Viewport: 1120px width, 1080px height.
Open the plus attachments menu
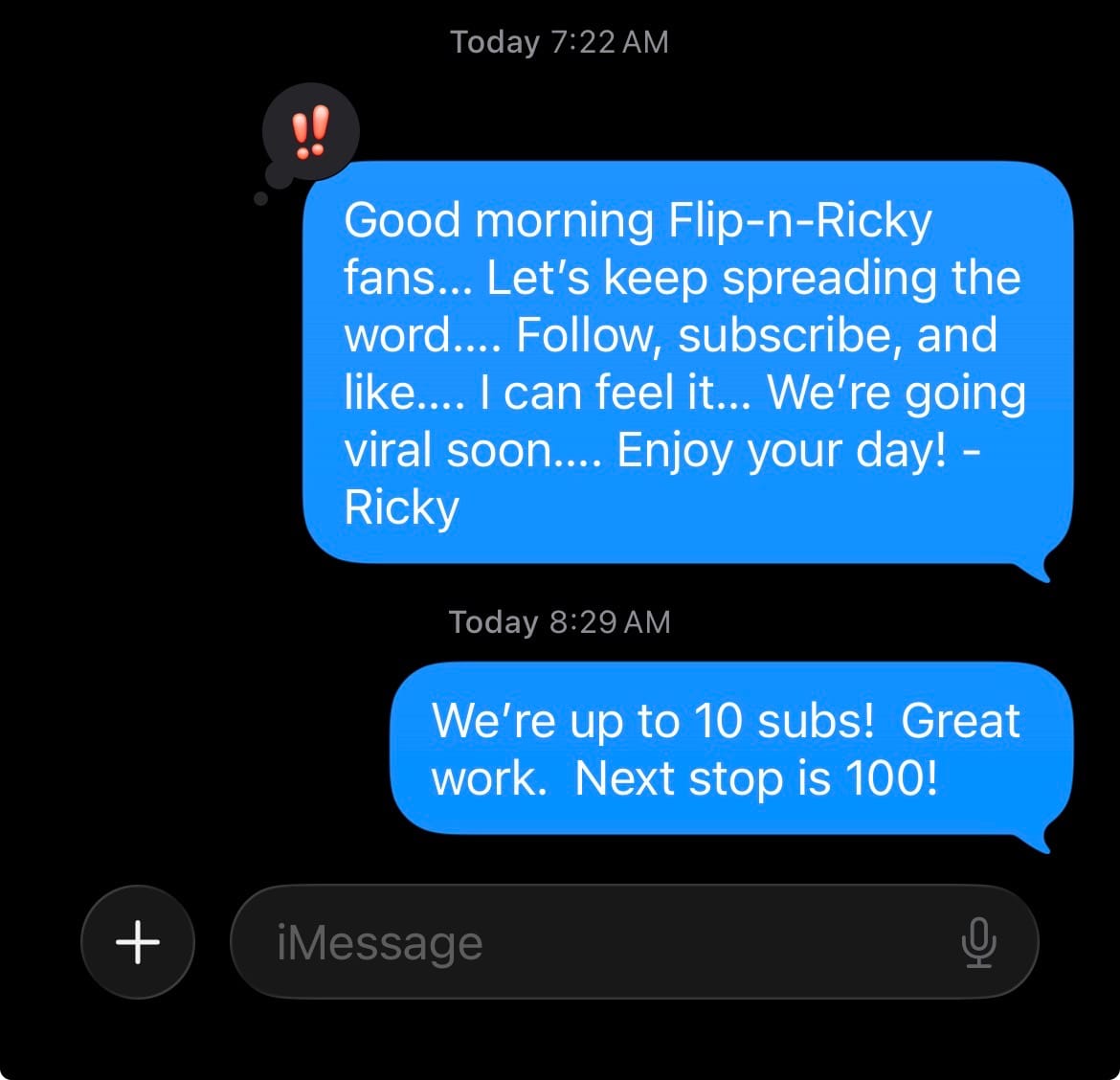(138, 942)
